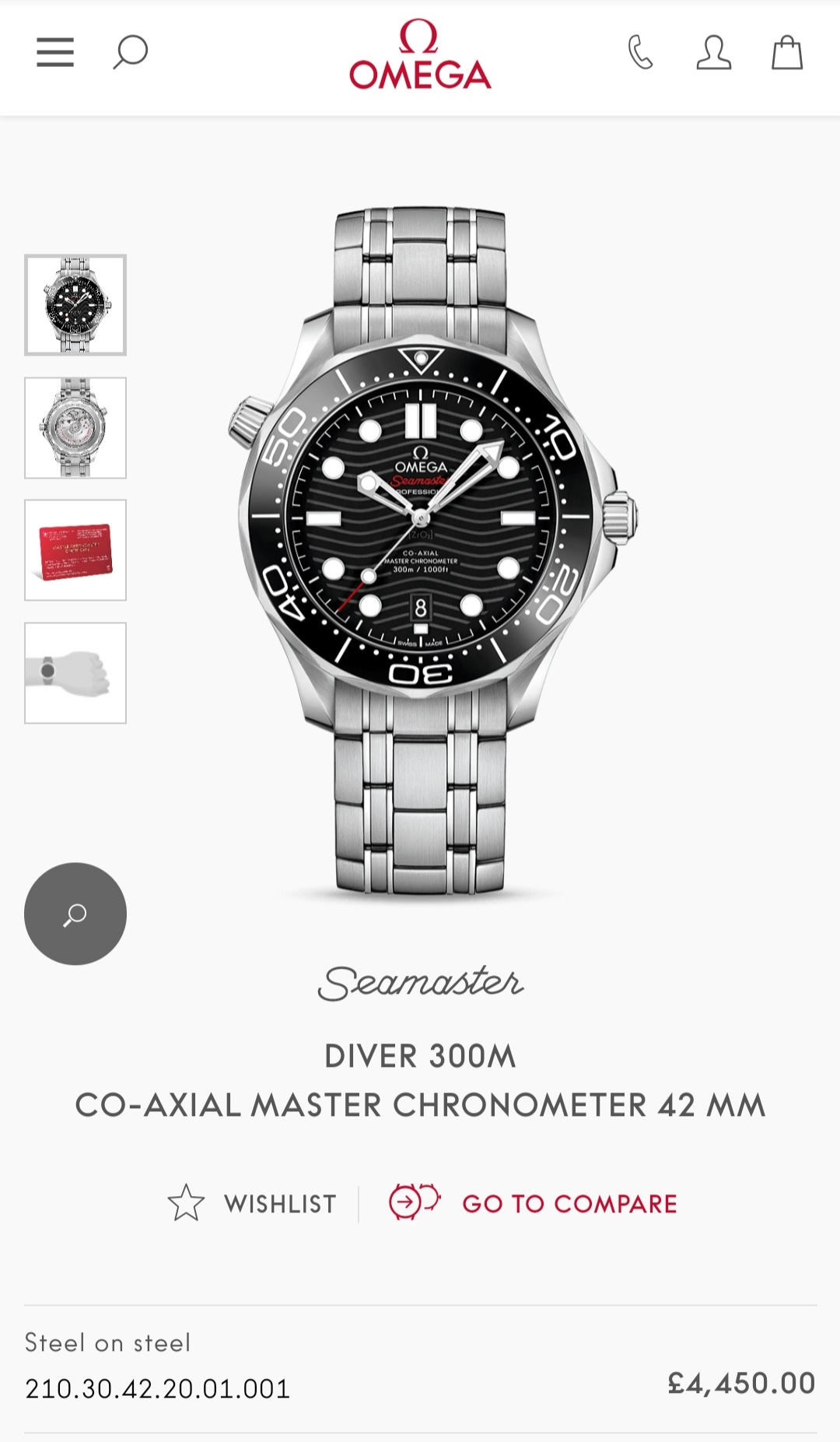This screenshot has height=1442, width=840.
Task: Select the red warranty card thumbnail
Action: click(x=75, y=550)
